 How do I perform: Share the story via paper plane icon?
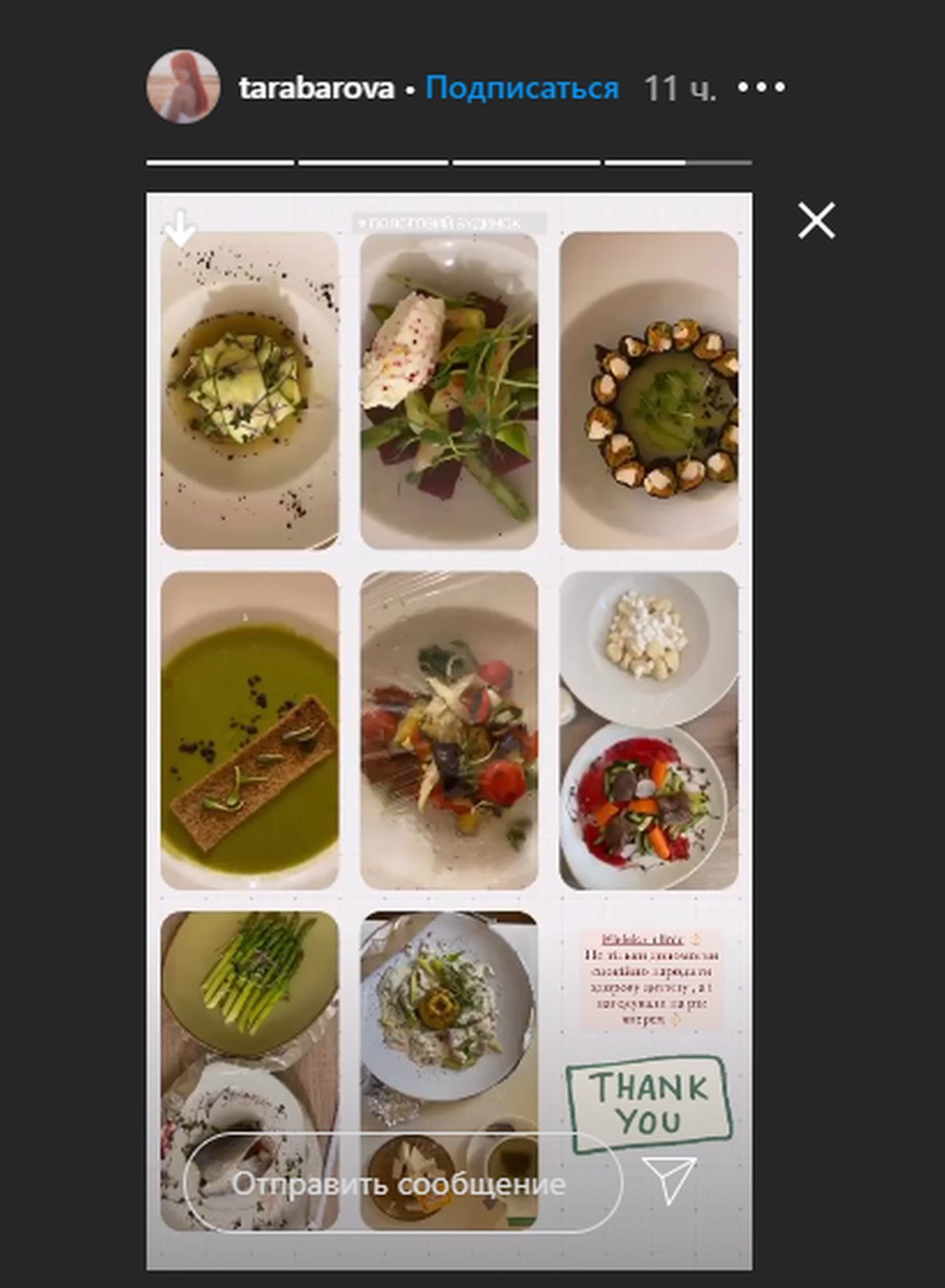tap(669, 1179)
